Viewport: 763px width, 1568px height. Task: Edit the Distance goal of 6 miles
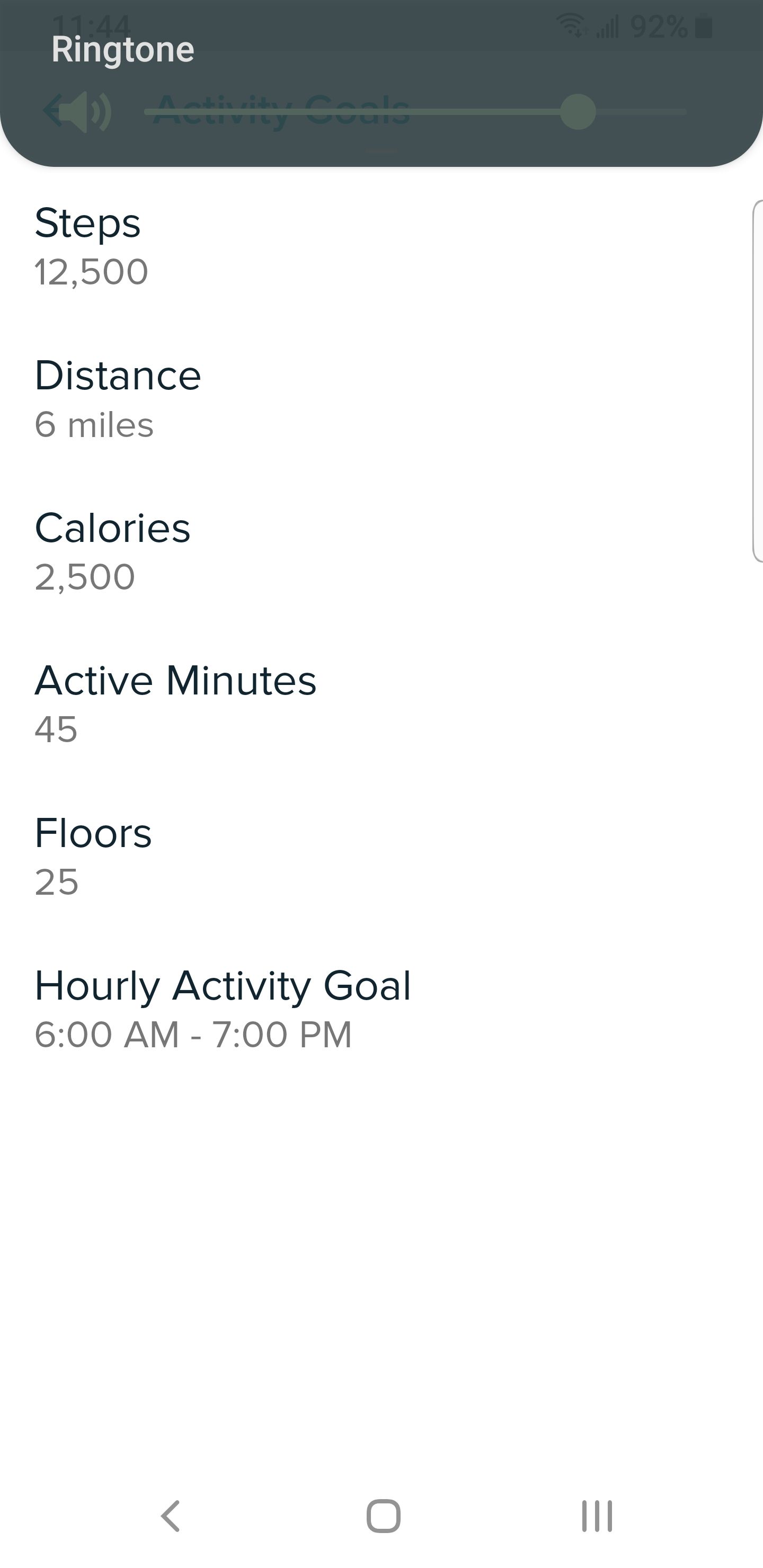point(381,399)
